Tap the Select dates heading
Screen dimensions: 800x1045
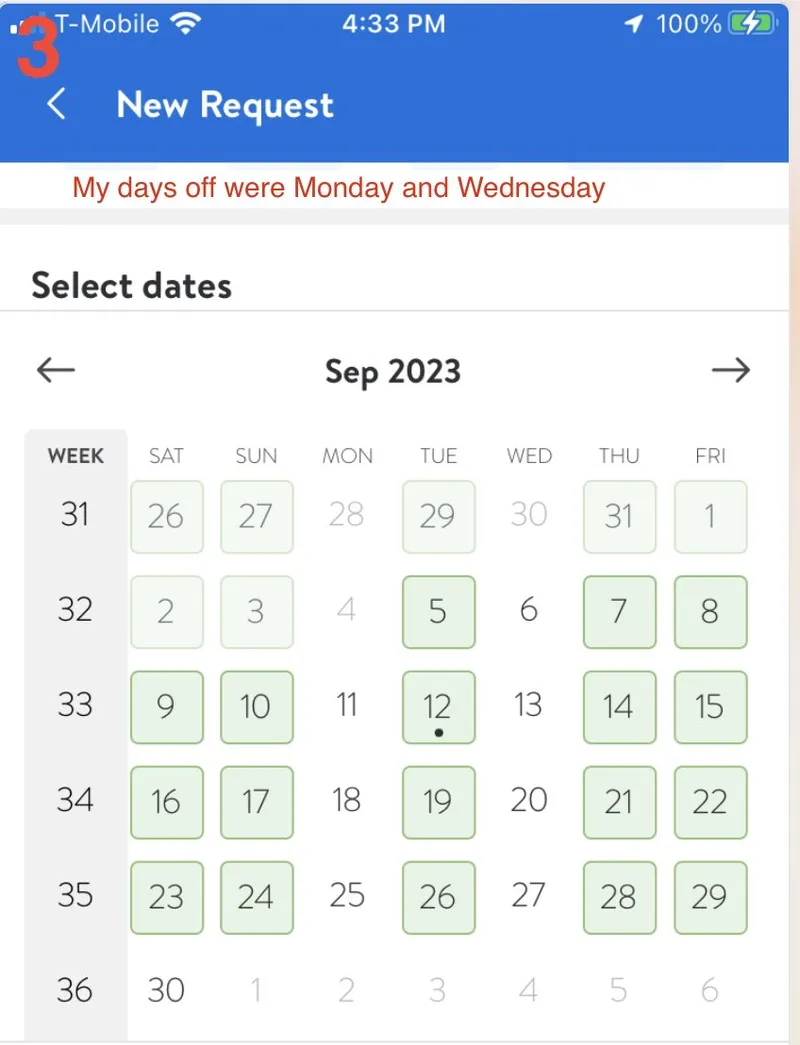(131, 286)
